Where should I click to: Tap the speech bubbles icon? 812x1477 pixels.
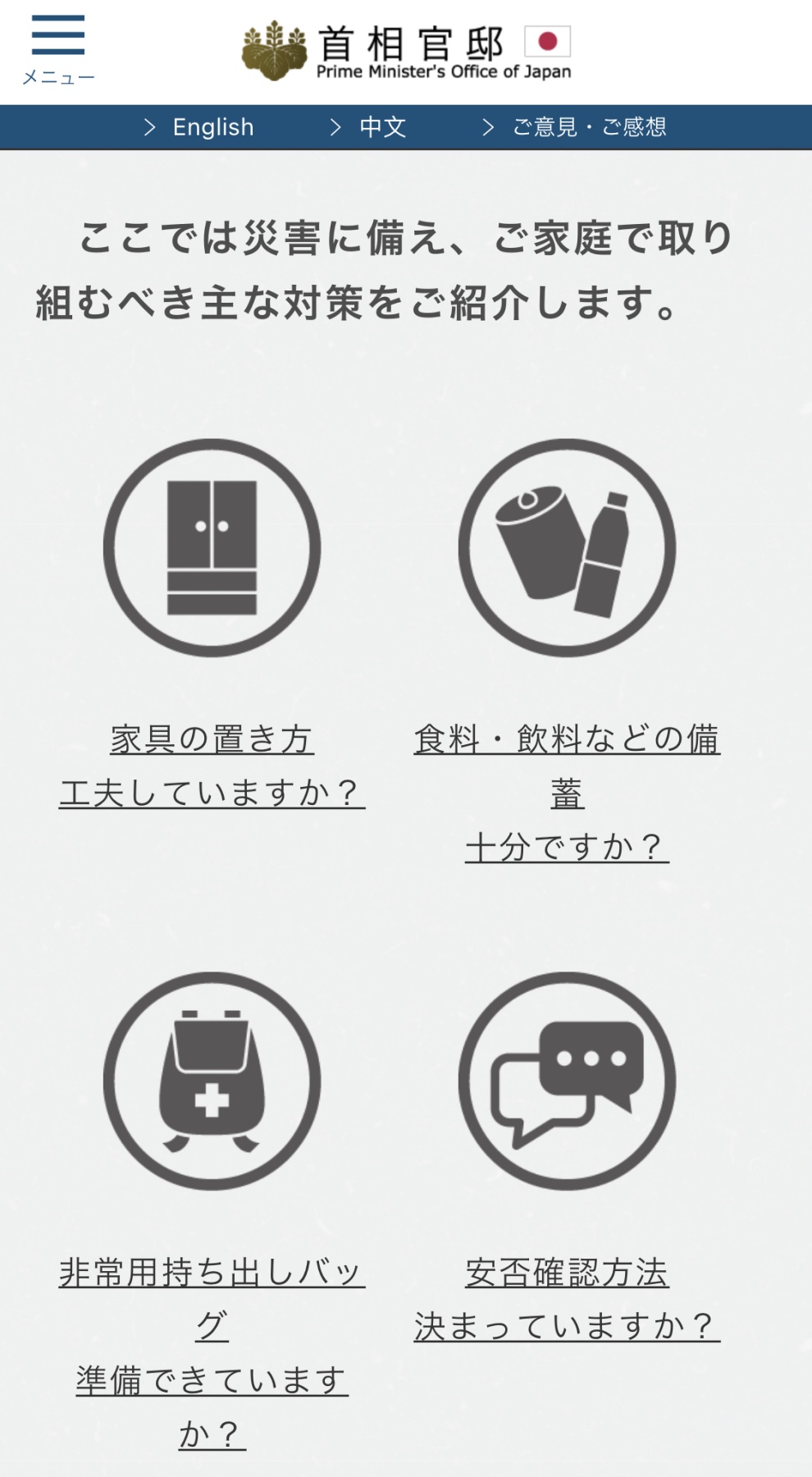pos(567,1081)
